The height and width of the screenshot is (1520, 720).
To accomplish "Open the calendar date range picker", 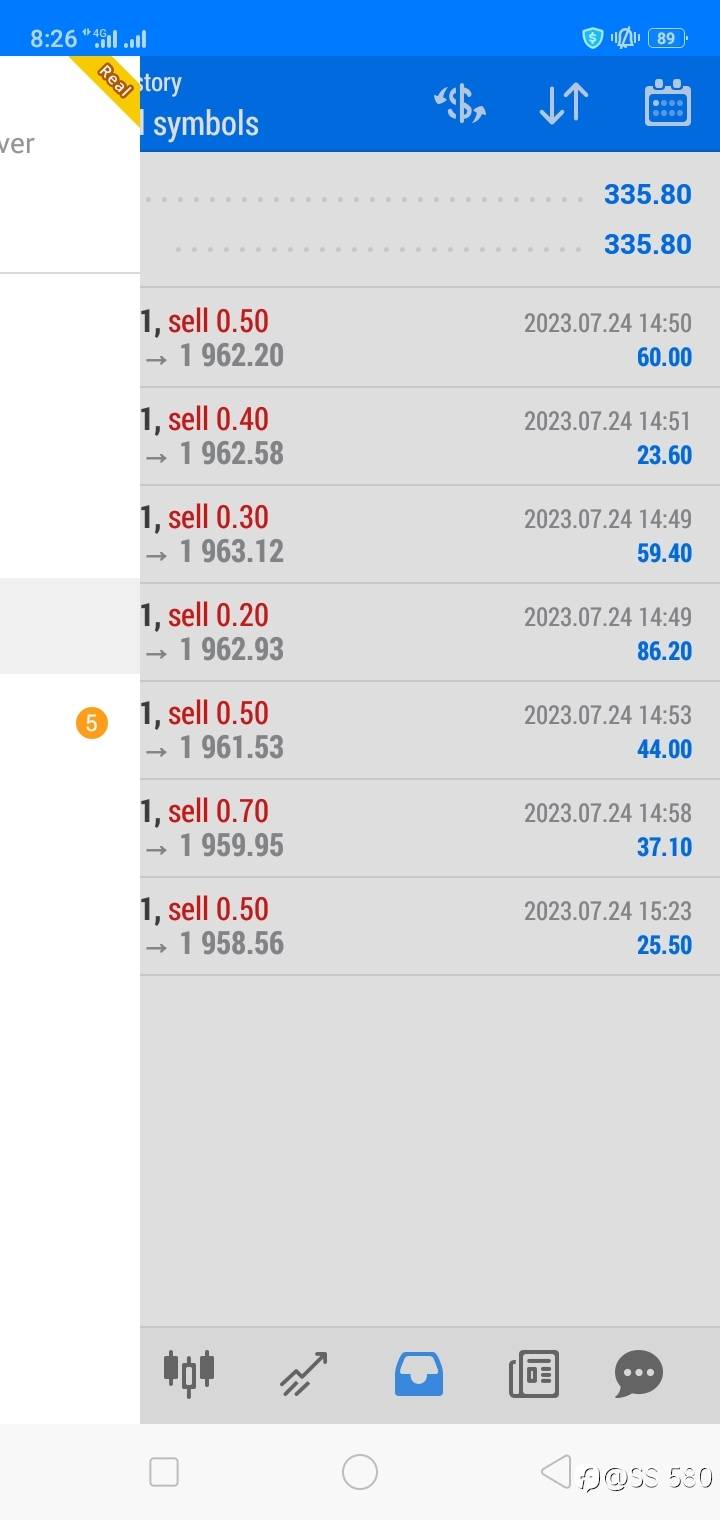I will click(x=668, y=103).
